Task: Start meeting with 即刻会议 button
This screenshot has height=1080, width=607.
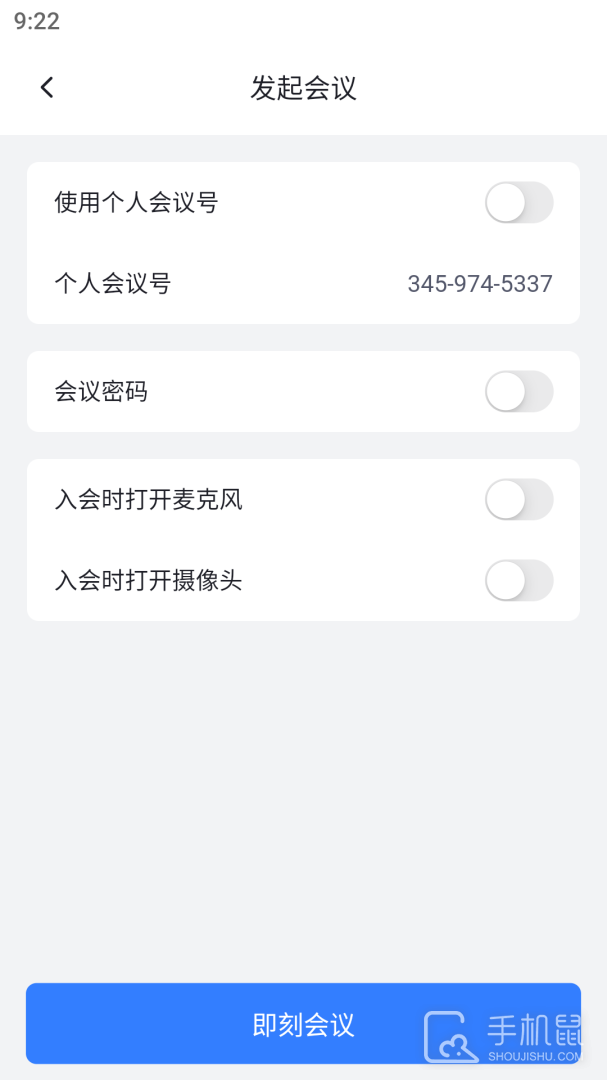Action: tap(303, 1024)
